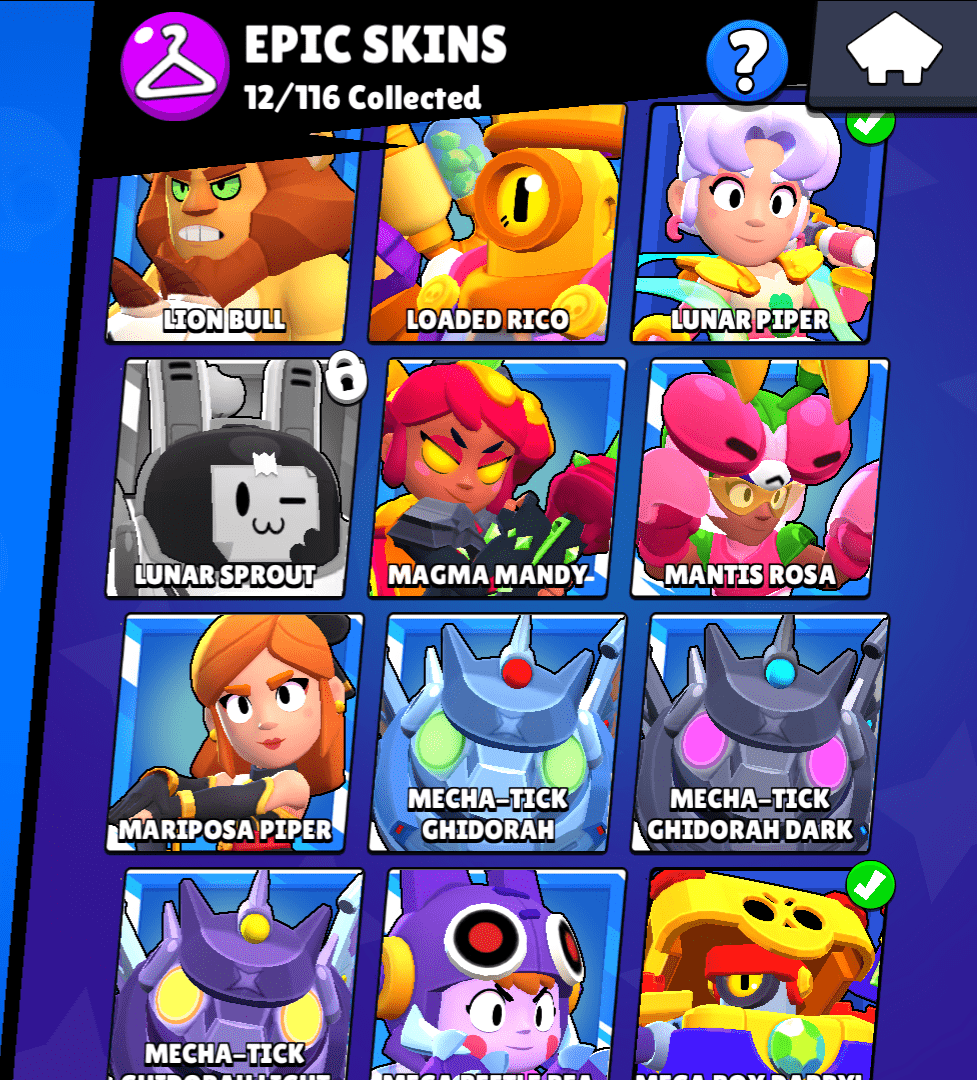The image size is (977, 1080).
Task: Open the question mark help button
Action: (747, 61)
